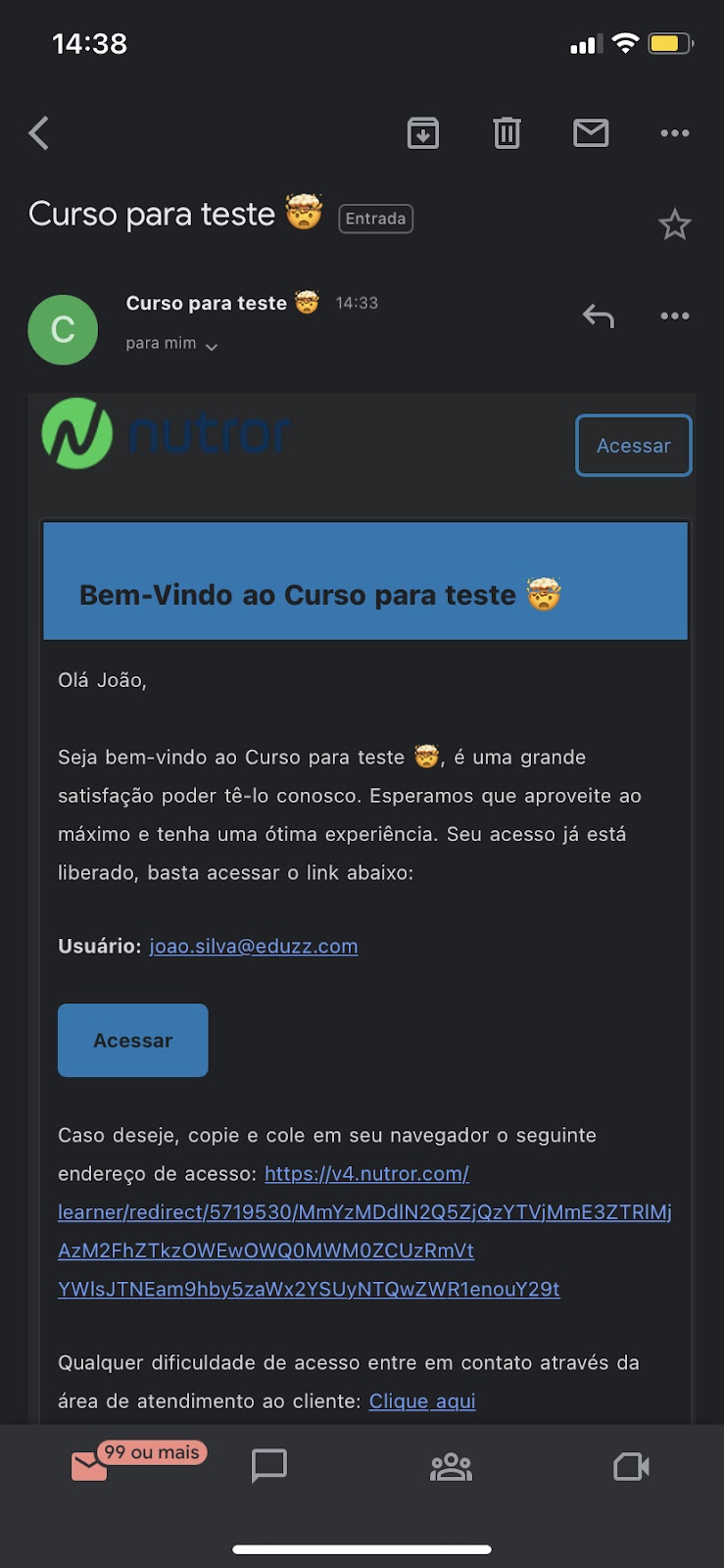Star the Curso para teste email
Image resolution: width=724 pixels, height=1568 pixels.
pyautogui.click(x=674, y=225)
